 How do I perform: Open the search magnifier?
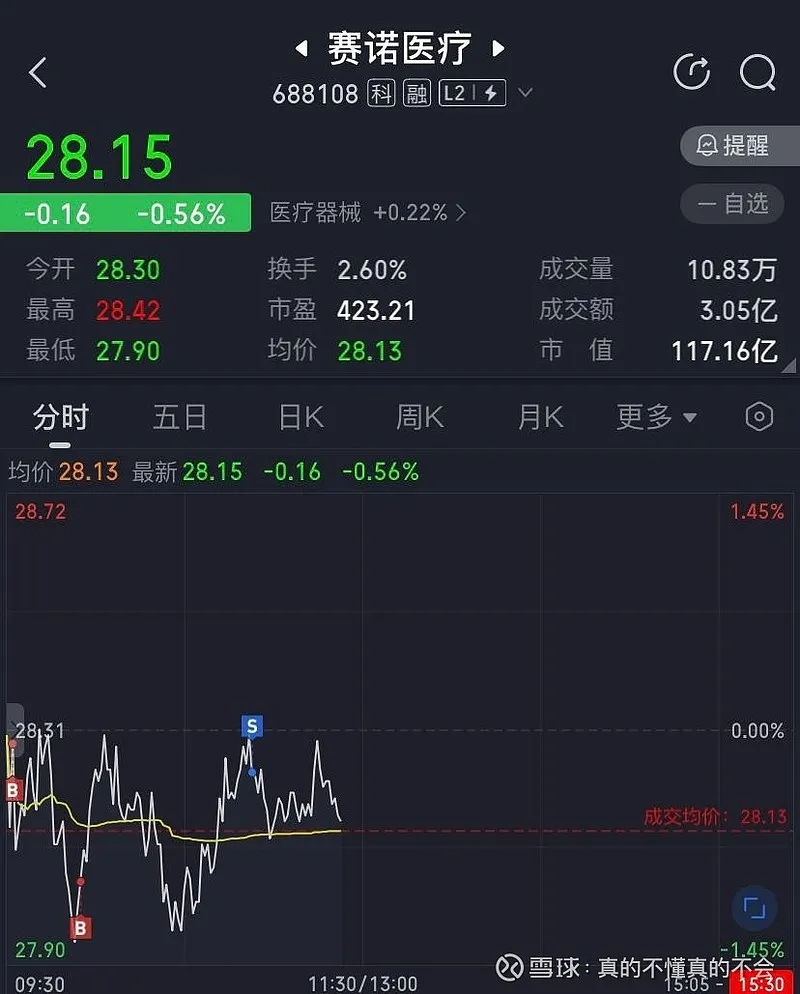pos(757,72)
